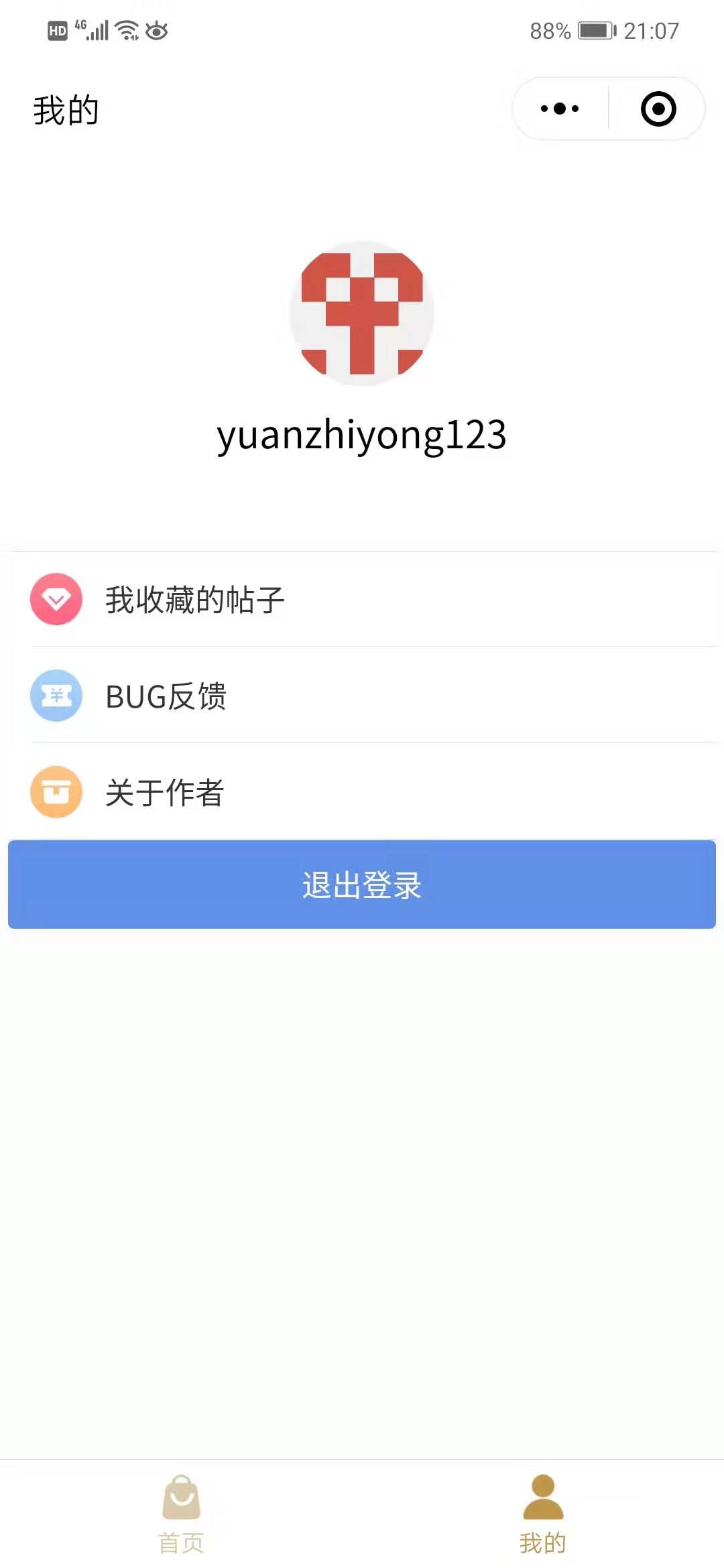Tap the profile avatar picture
Viewport: 724px width, 1568px height.
click(x=362, y=314)
